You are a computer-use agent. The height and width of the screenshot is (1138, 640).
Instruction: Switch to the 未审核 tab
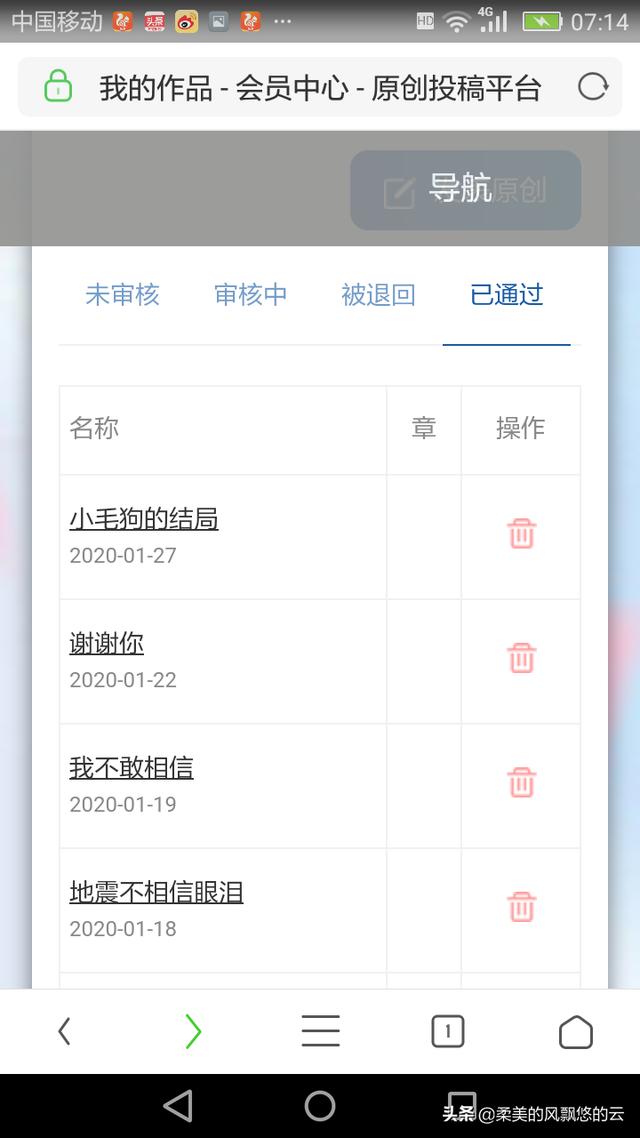coord(122,295)
